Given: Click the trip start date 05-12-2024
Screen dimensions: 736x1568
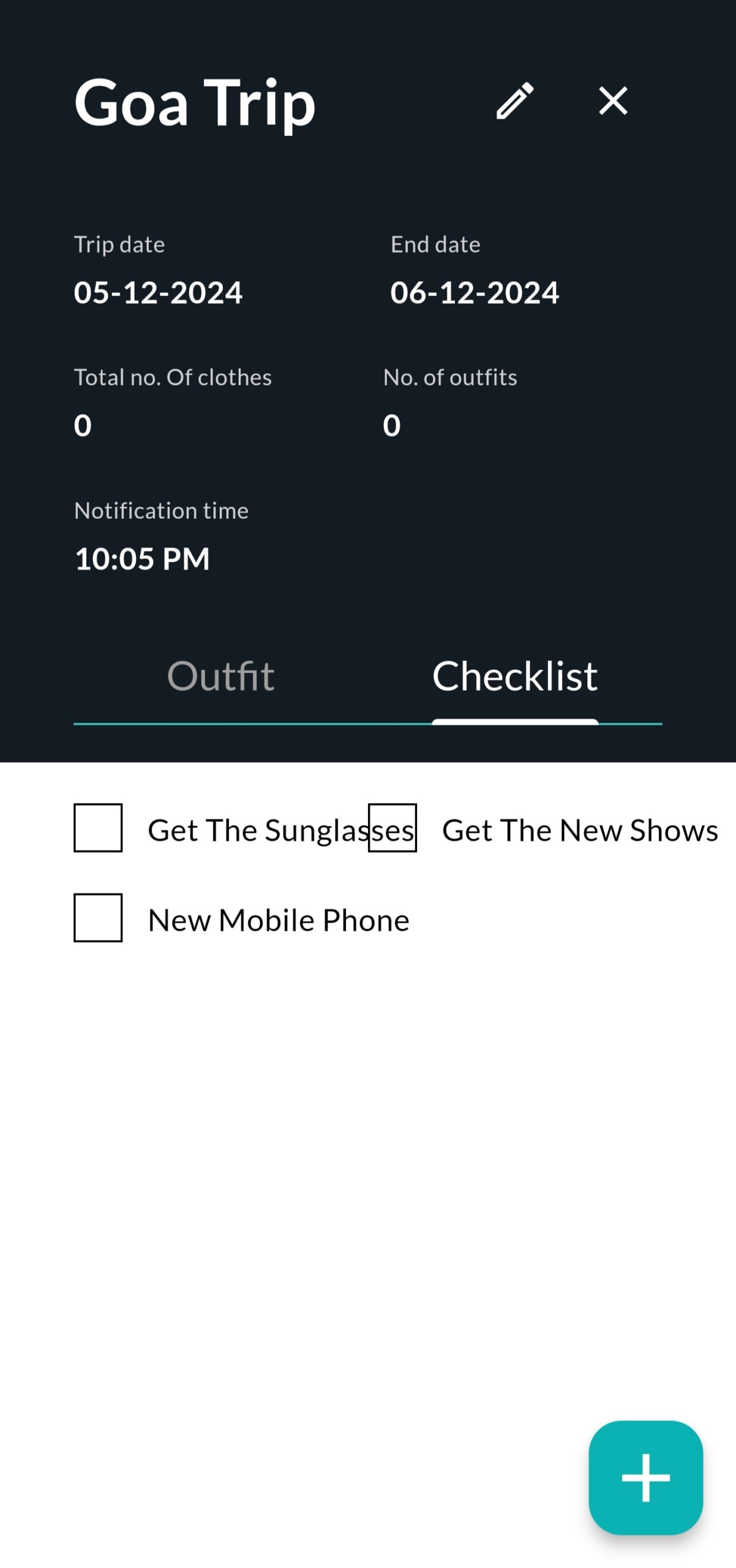Looking at the screenshot, I should 158,292.
